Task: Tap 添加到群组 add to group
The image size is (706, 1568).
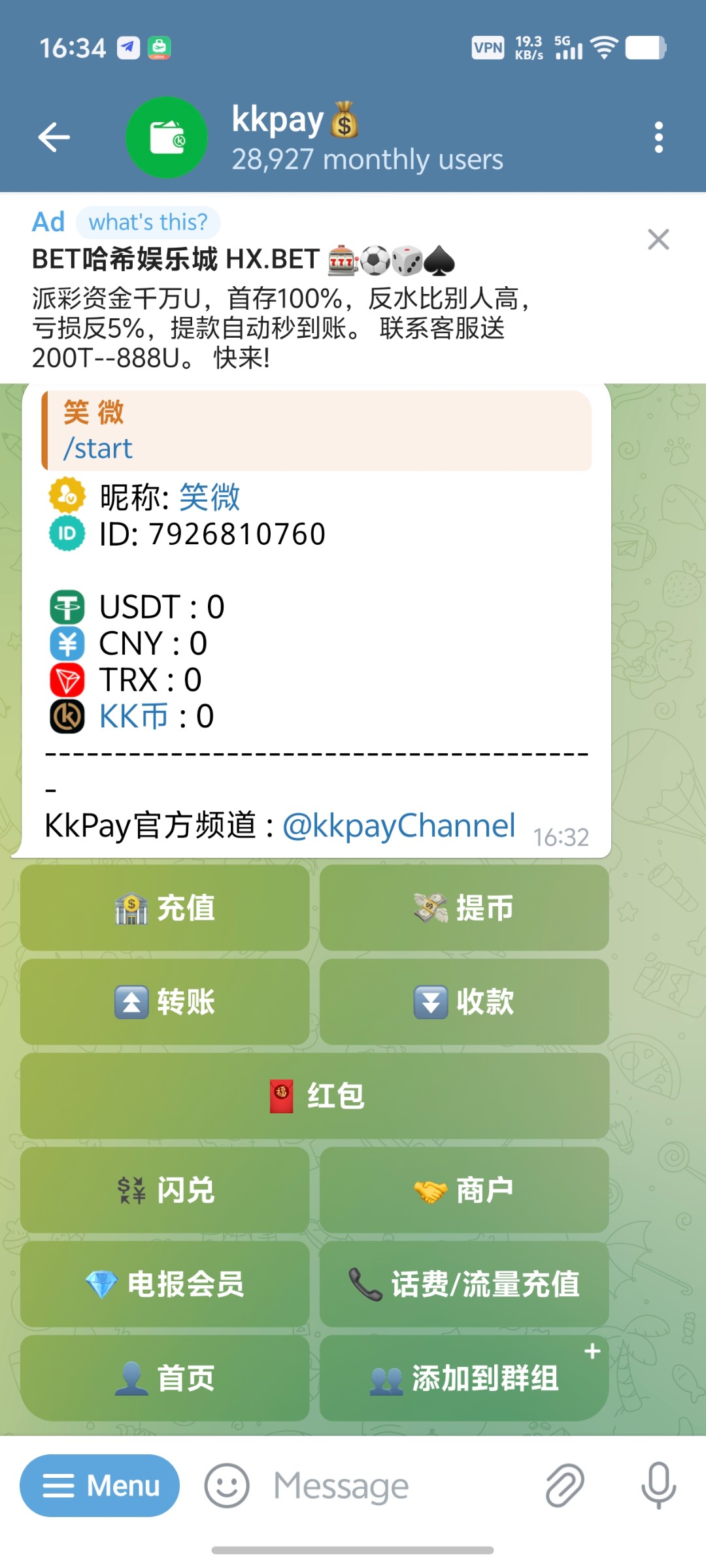Action: tap(464, 1378)
